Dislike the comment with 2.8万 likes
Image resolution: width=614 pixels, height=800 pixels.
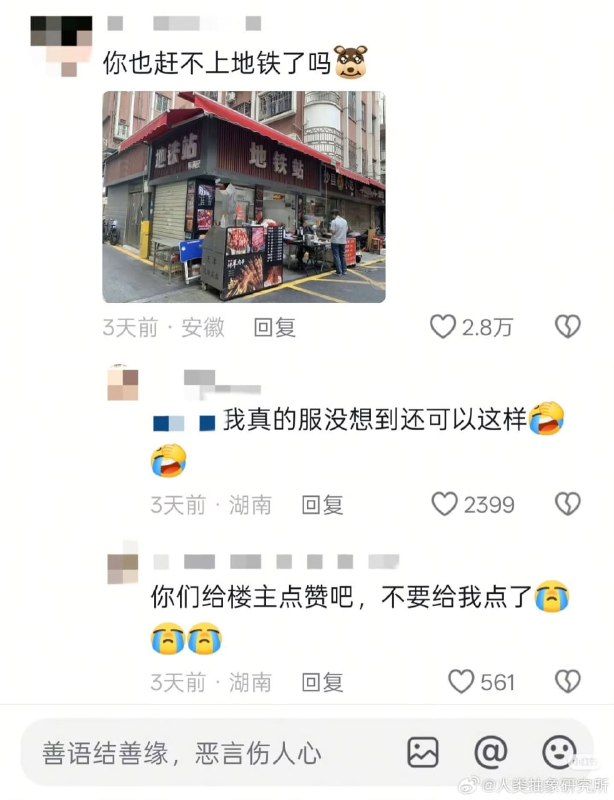567,327
